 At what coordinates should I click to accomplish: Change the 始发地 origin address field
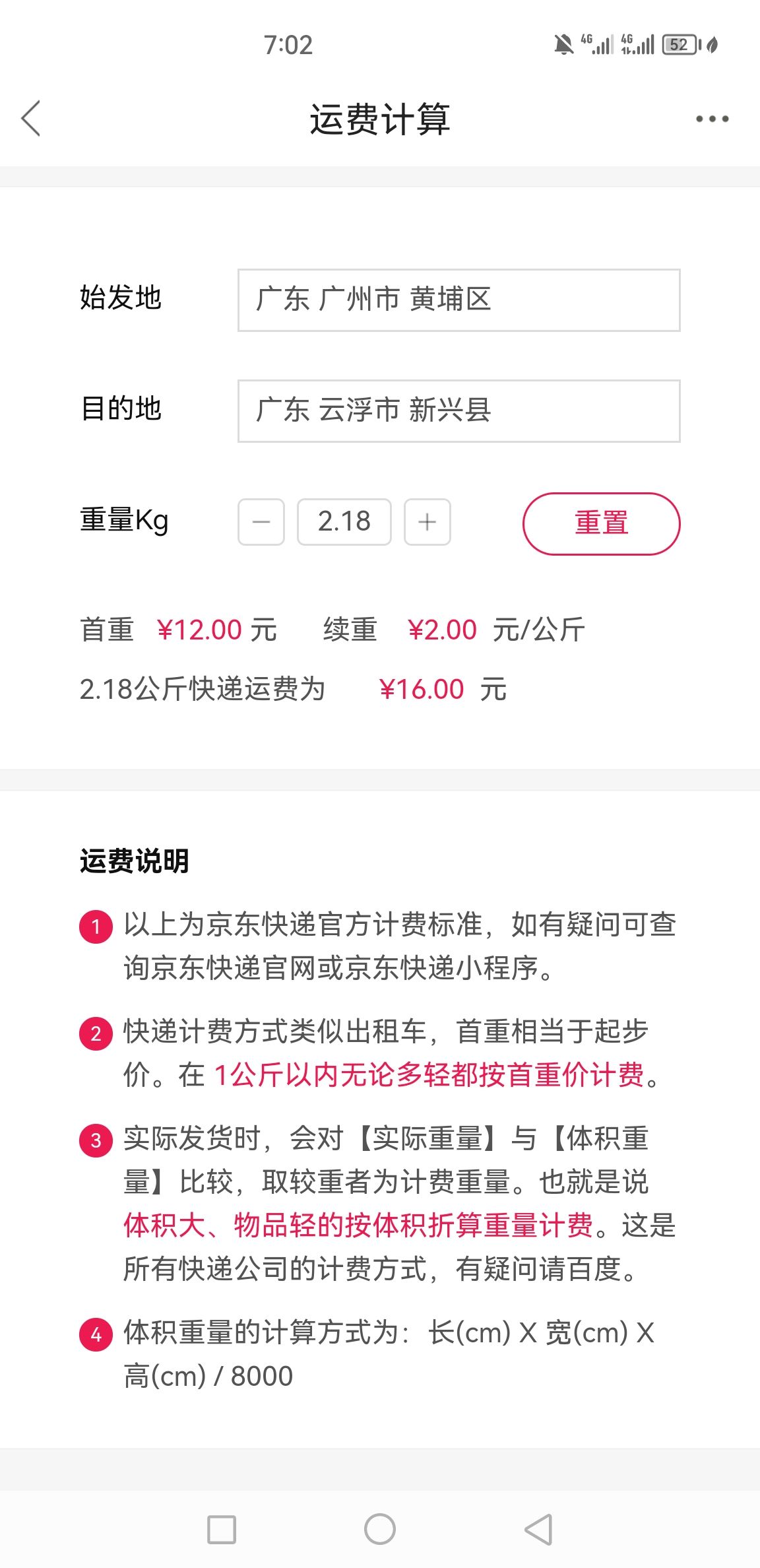pos(459,300)
